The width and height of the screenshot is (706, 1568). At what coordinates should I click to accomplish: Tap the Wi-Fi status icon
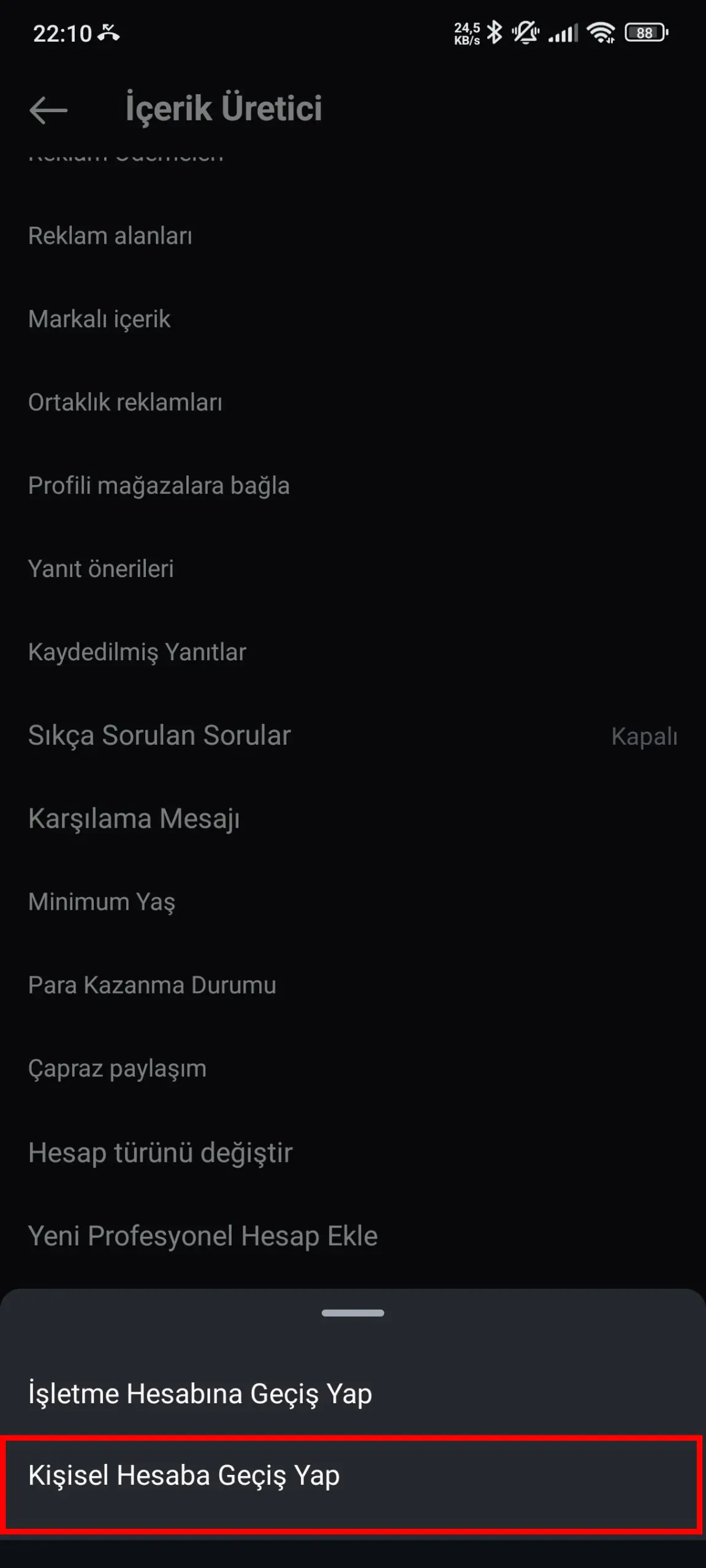tap(603, 35)
